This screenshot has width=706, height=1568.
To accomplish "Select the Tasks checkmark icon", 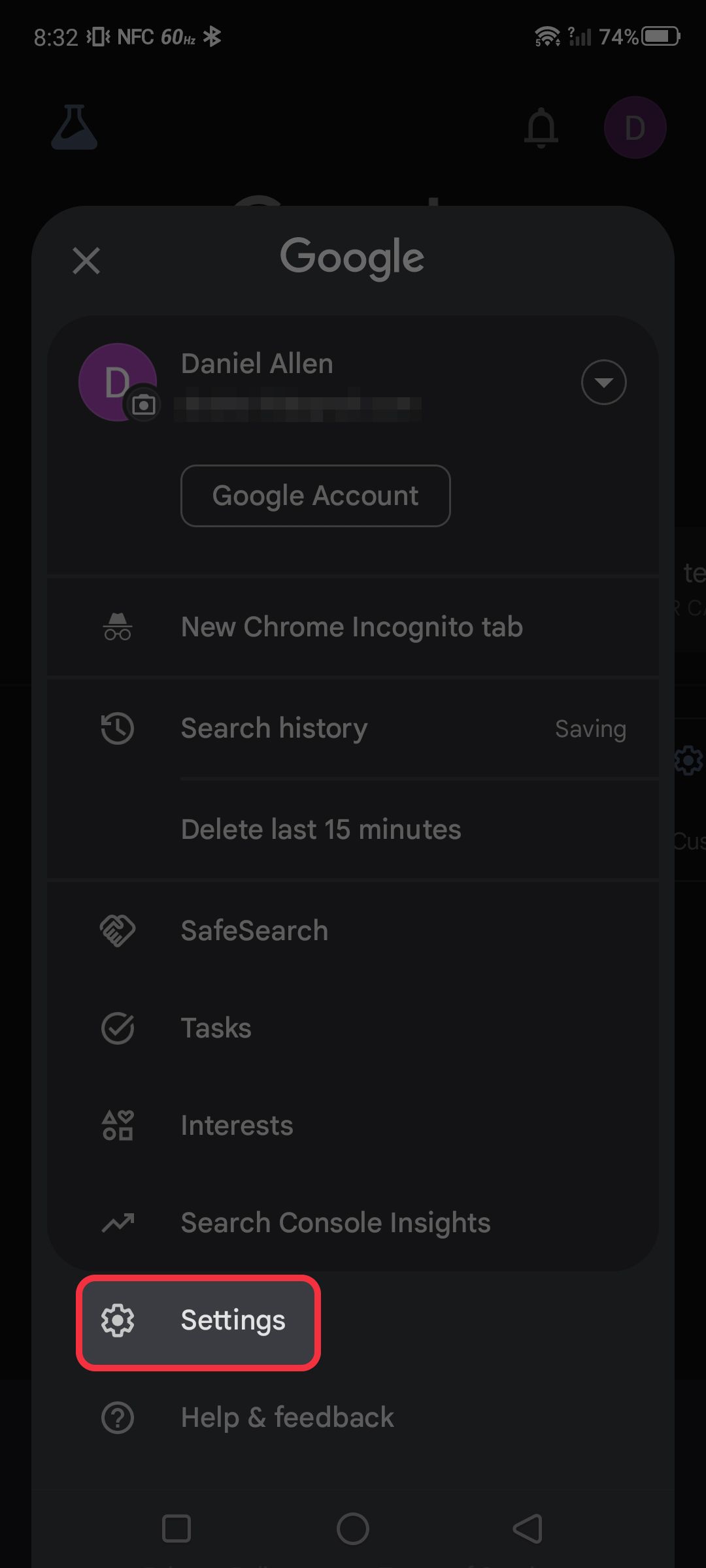I will tap(118, 1027).
